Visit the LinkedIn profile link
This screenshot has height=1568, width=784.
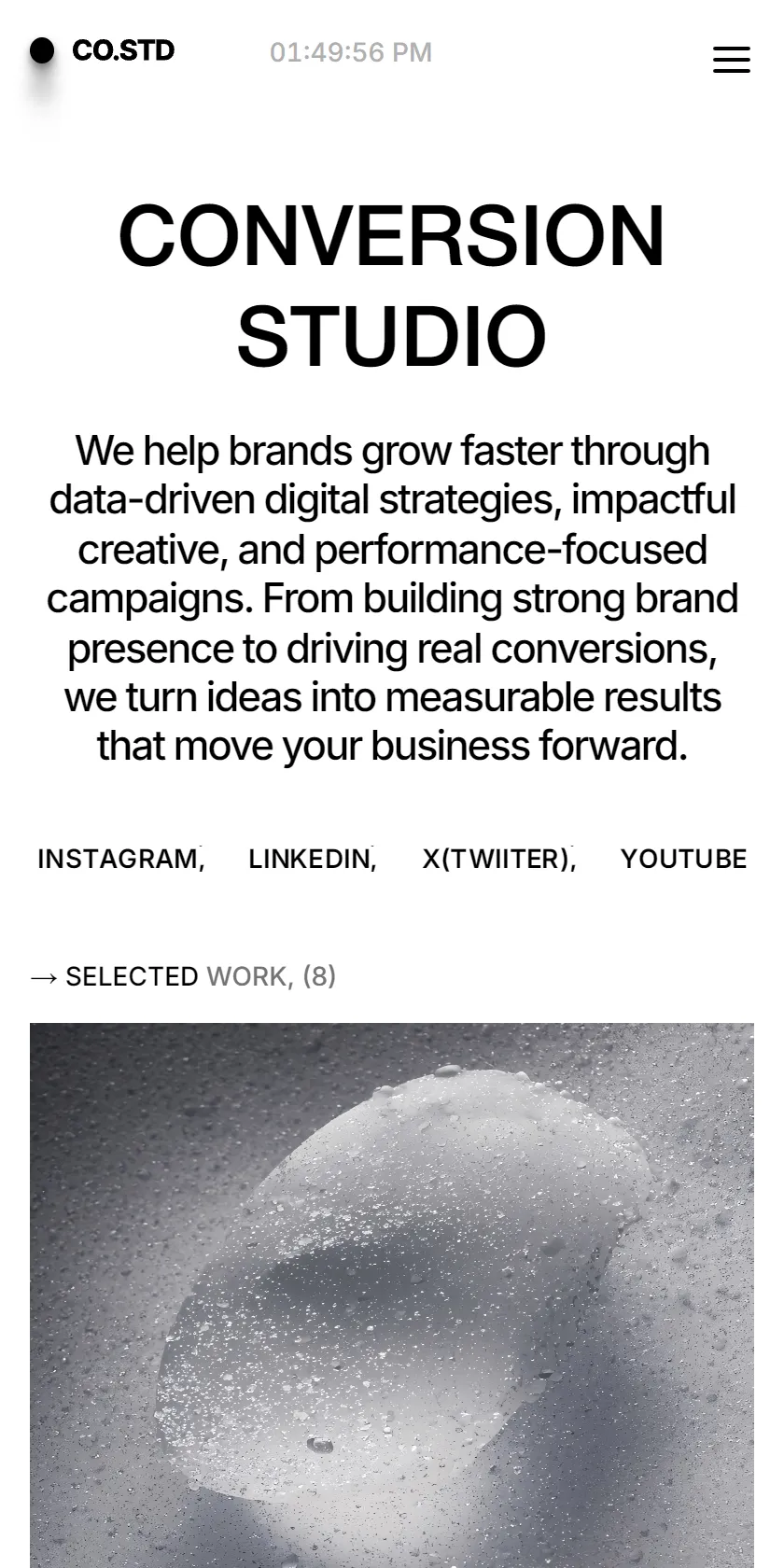tap(312, 859)
